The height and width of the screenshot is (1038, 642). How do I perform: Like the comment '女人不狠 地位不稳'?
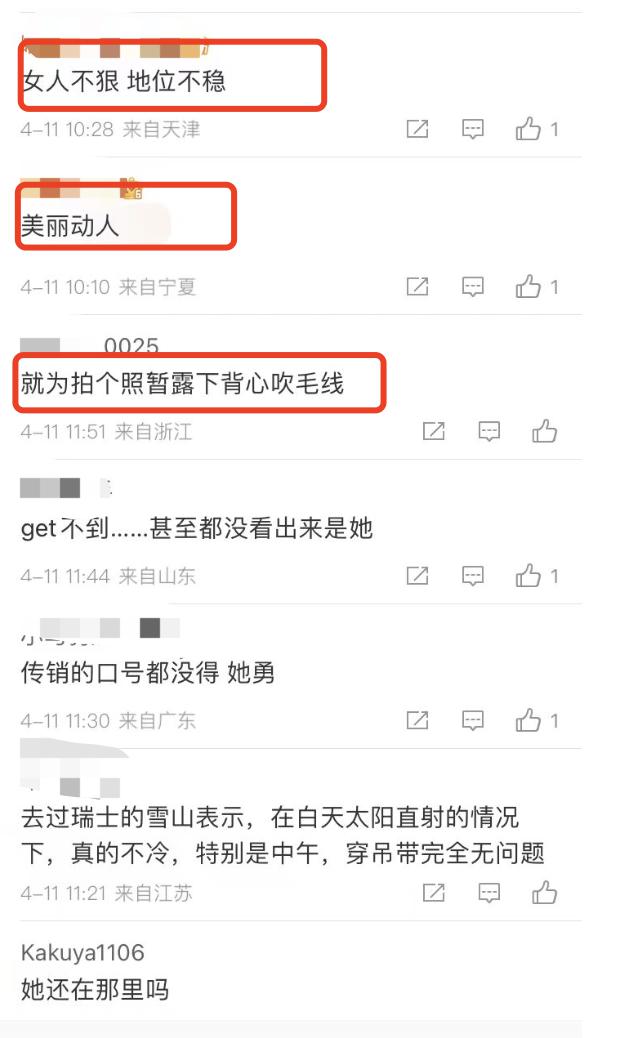[x=528, y=129]
